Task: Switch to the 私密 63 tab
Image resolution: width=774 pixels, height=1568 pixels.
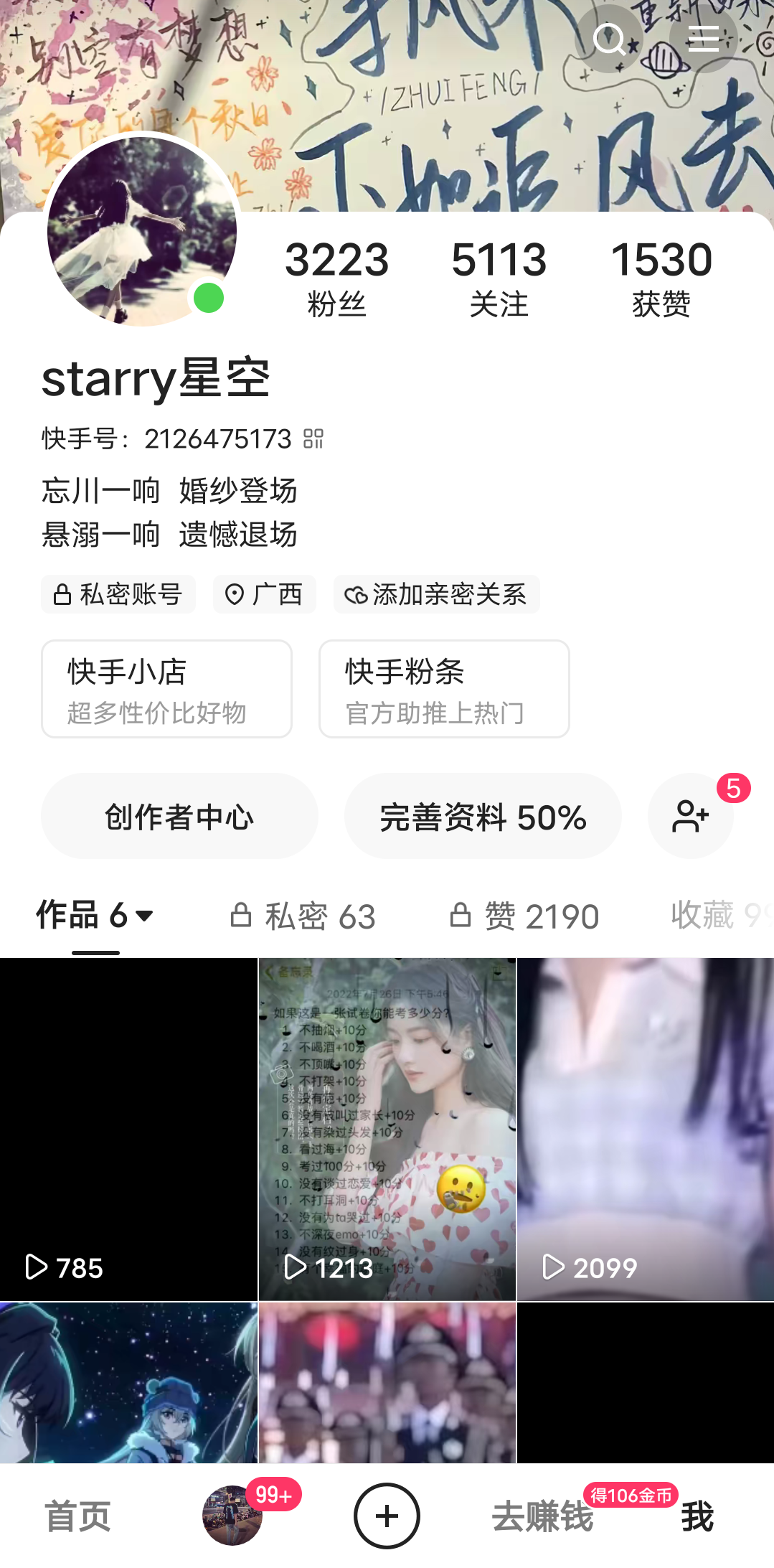Action: [x=303, y=916]
